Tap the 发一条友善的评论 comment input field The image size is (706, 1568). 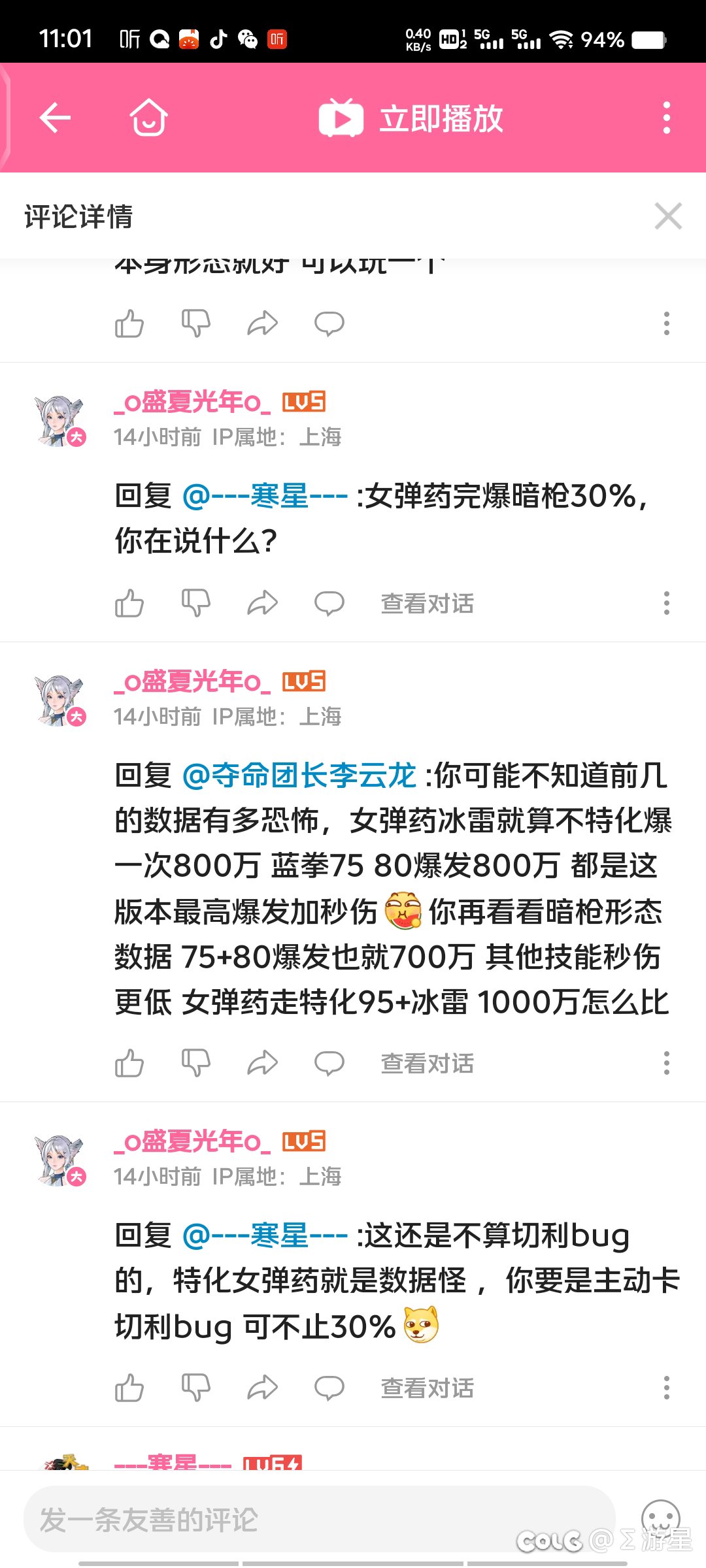click(320, 1519)
